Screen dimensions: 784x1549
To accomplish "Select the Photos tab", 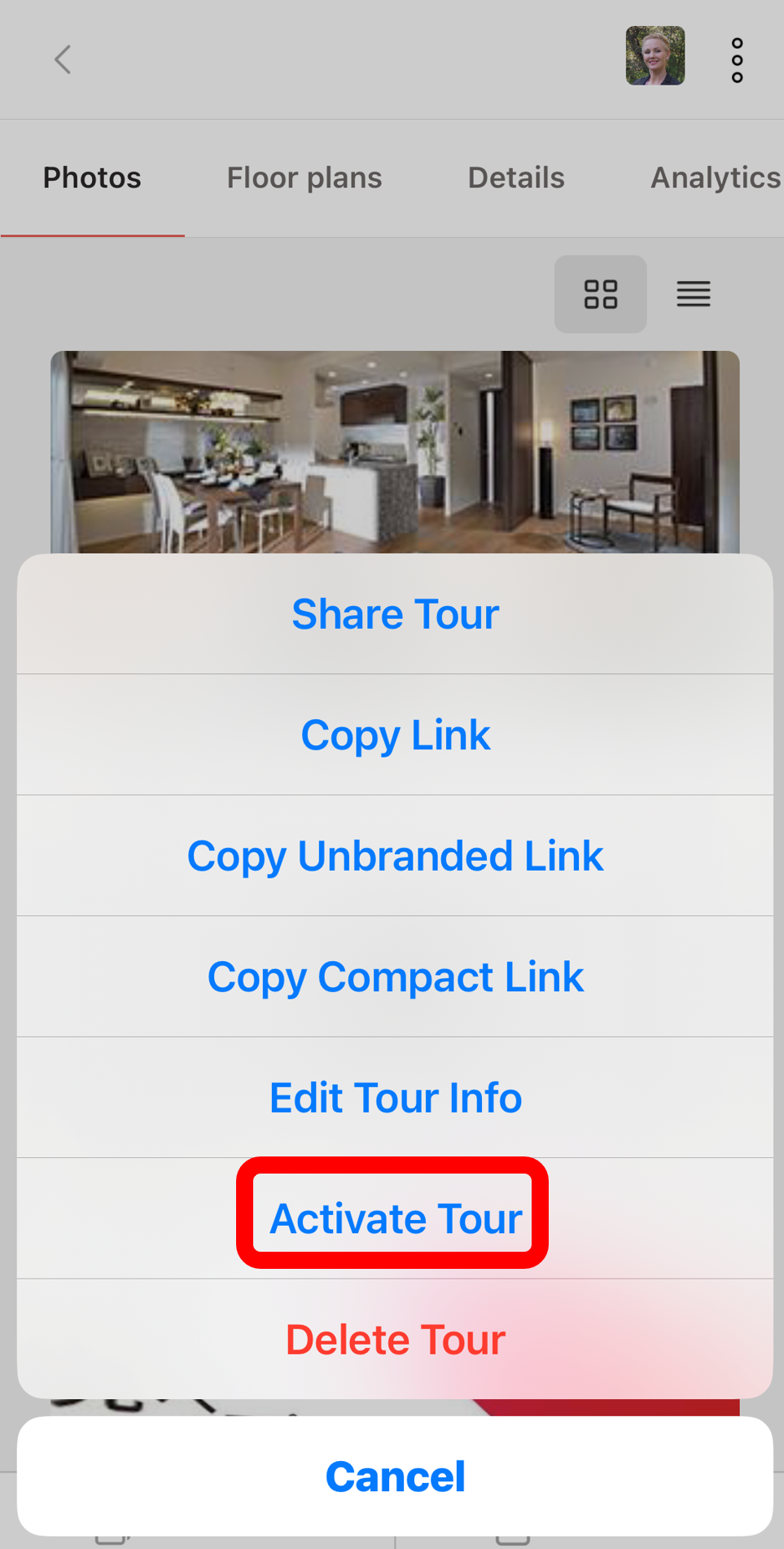I will pyautogui.click(x=92, y=178).
